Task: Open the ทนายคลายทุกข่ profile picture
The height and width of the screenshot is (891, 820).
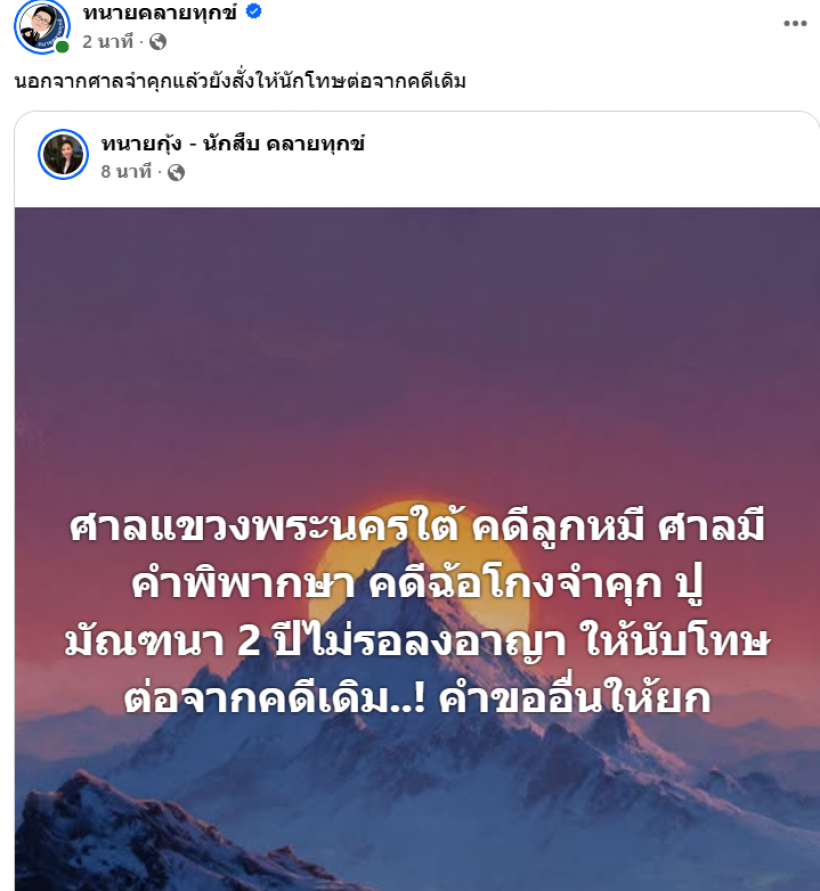Action: click(x=39, y=24)
